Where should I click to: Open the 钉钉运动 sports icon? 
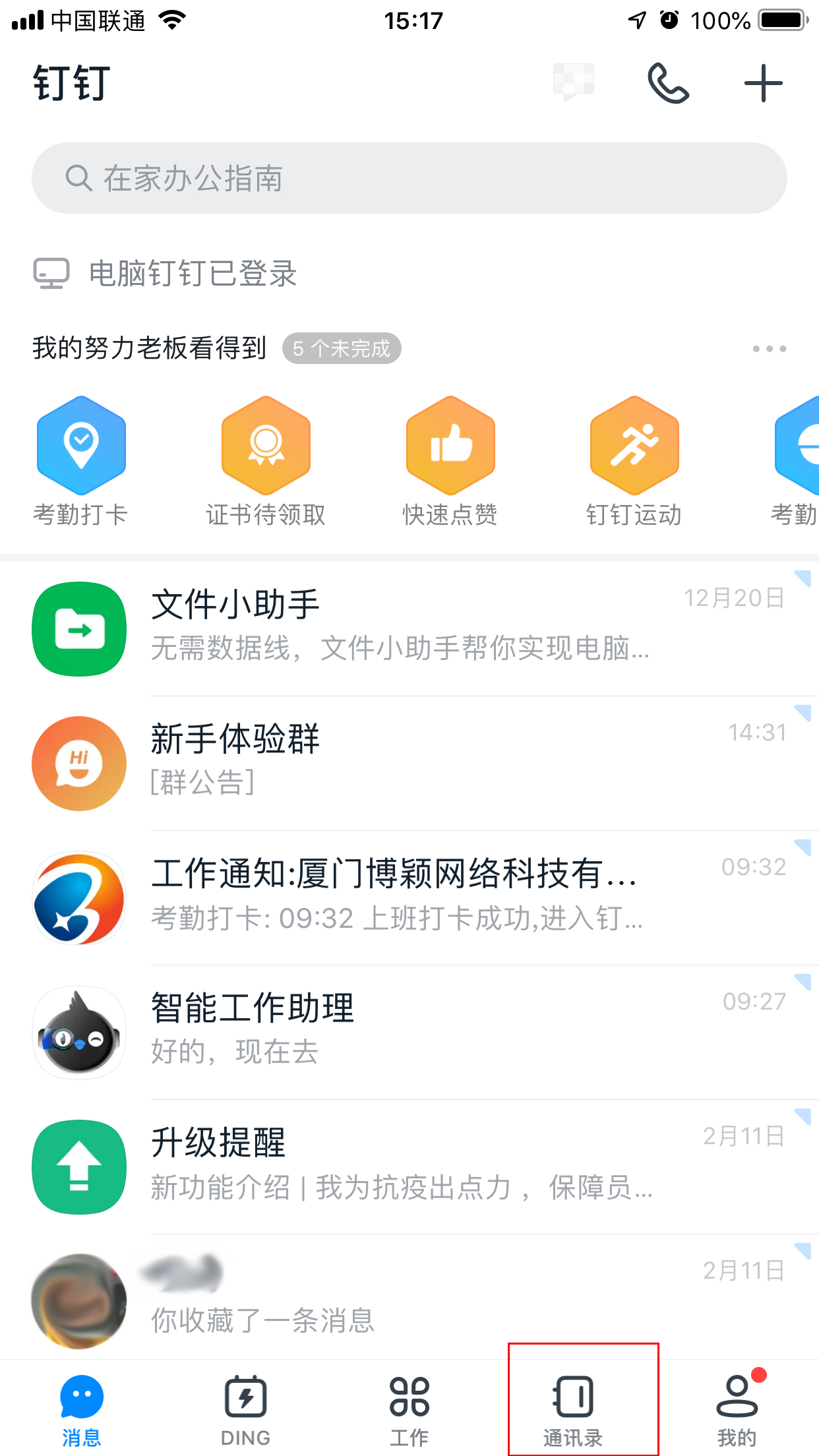click(634, 445)
